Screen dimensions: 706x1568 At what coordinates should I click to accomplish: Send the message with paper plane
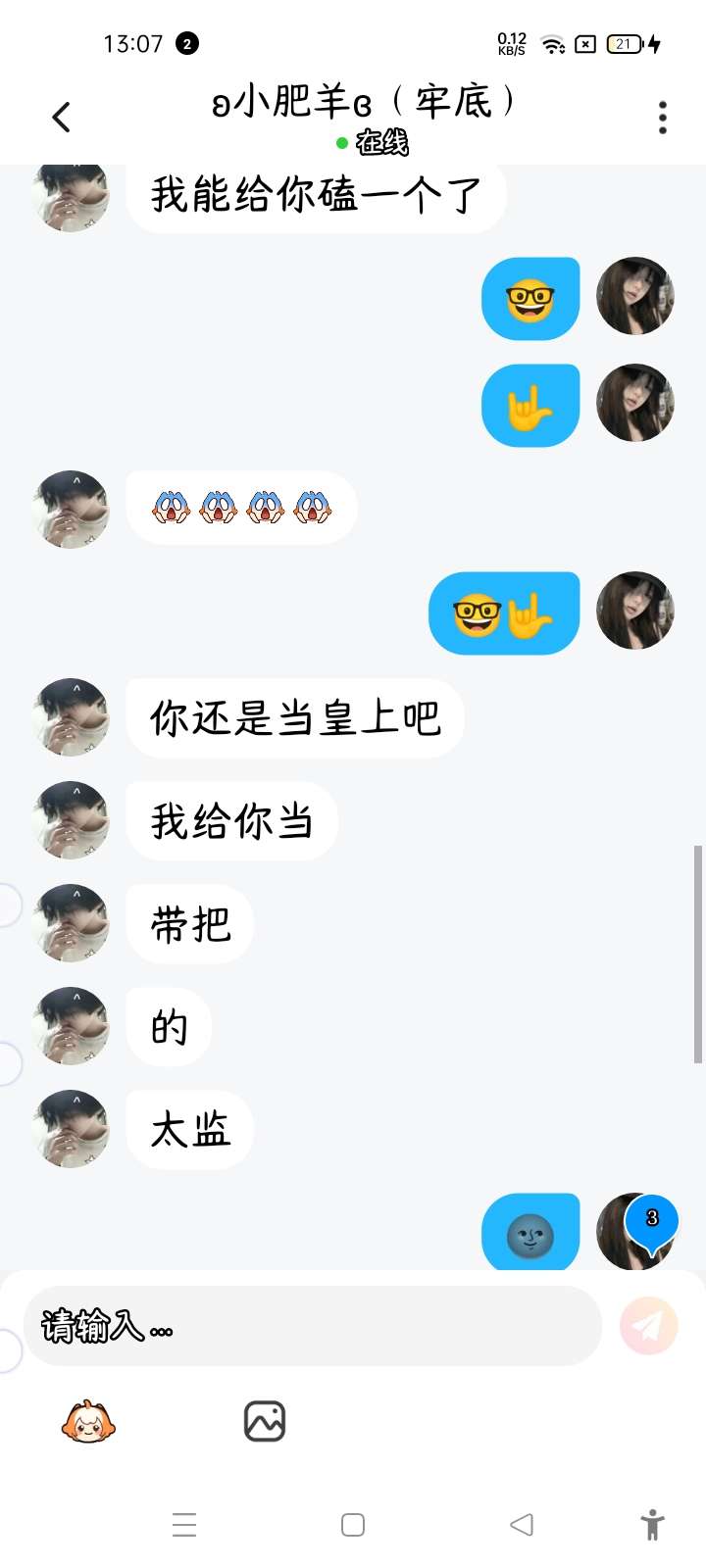(648, 1326)
